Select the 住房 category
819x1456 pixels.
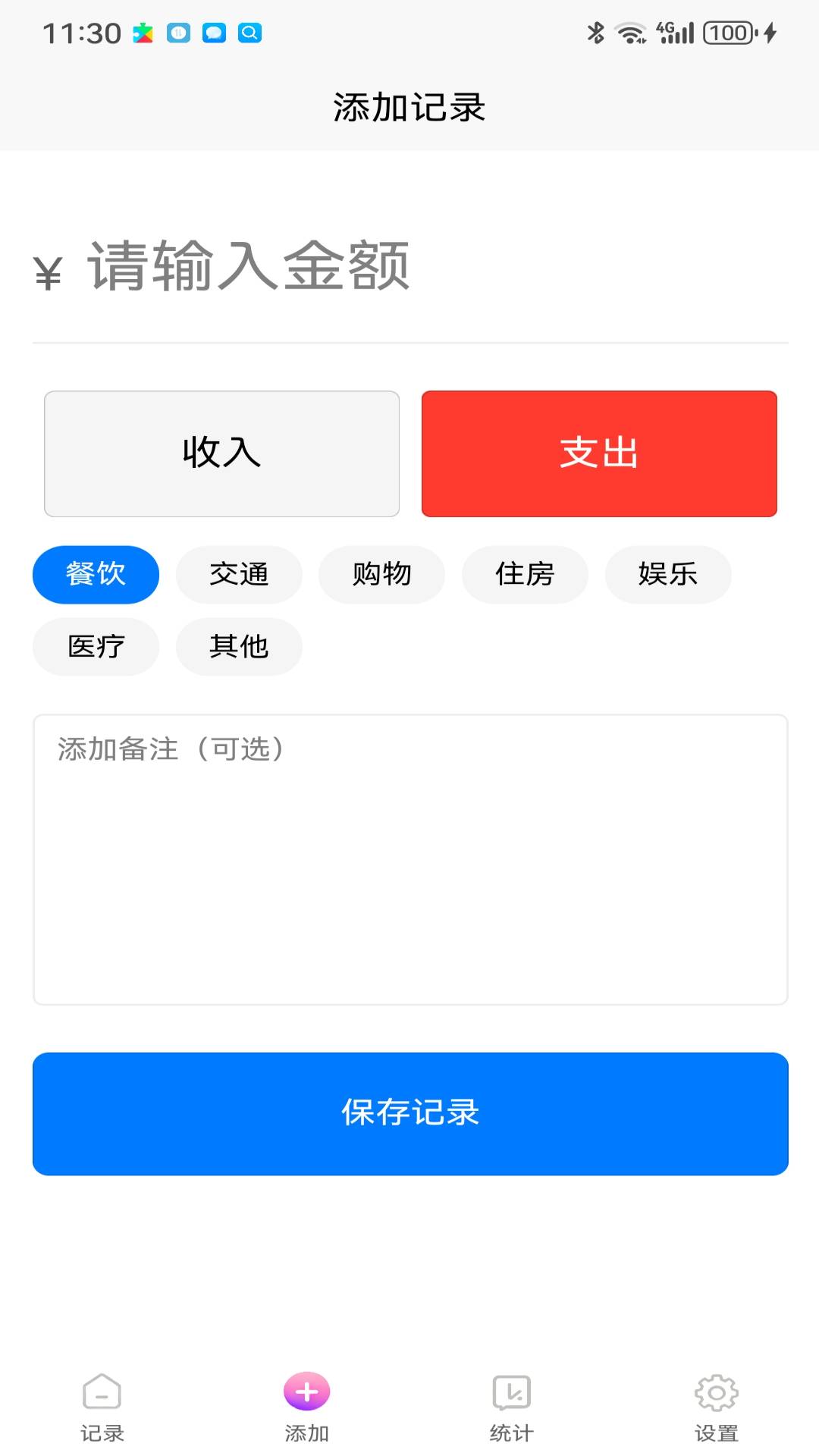(524, 574)
